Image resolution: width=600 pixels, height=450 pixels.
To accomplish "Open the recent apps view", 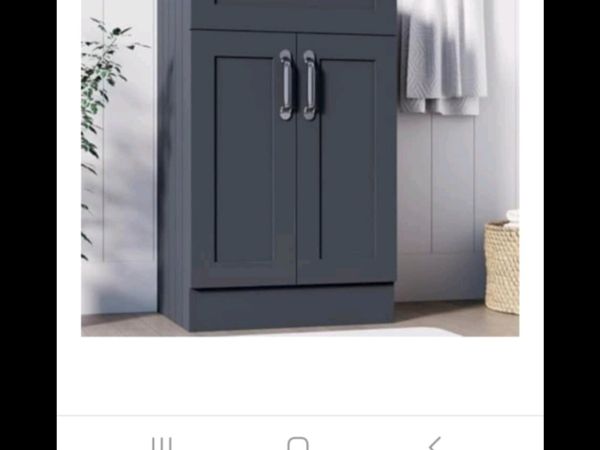I will click(x=162, y=443).
